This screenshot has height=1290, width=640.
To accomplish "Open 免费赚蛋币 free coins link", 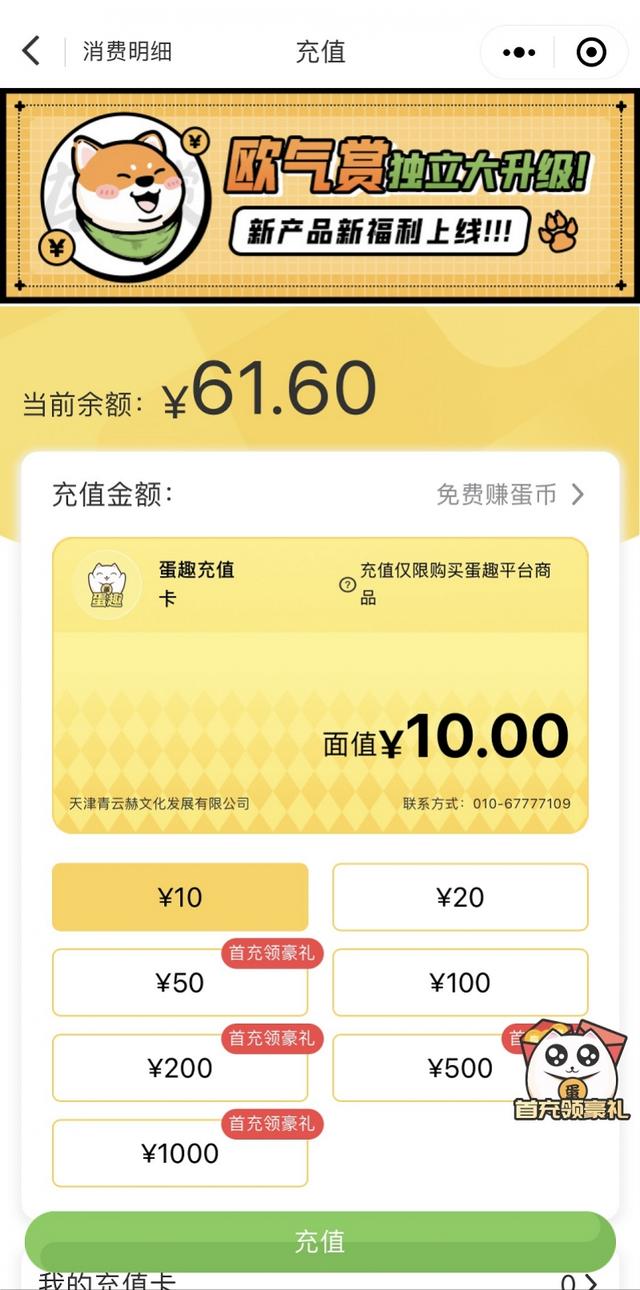I will click(510, 494).
